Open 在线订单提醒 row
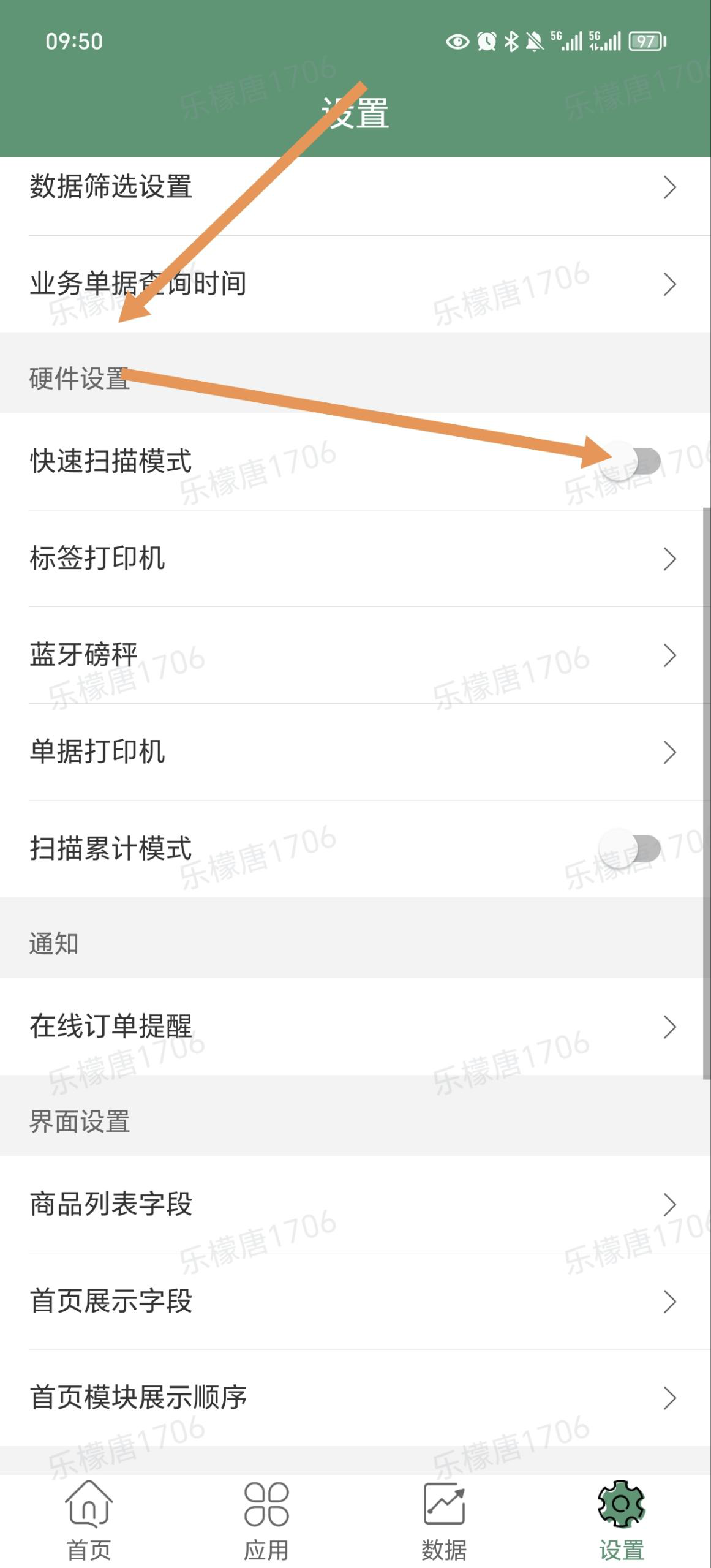 pyautogui.click(x=355, y=1026)
